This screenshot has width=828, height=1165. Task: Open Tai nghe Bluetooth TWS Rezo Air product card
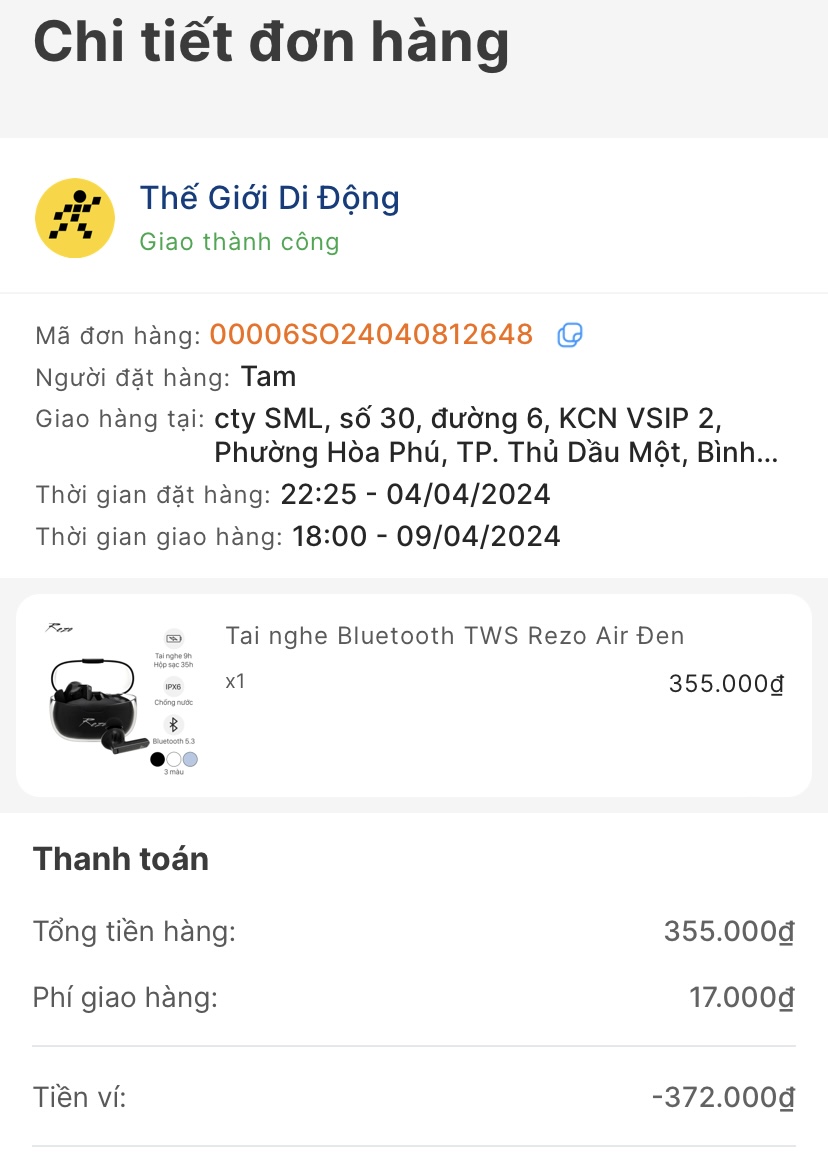pyautogui.click(x=413, y=695)
